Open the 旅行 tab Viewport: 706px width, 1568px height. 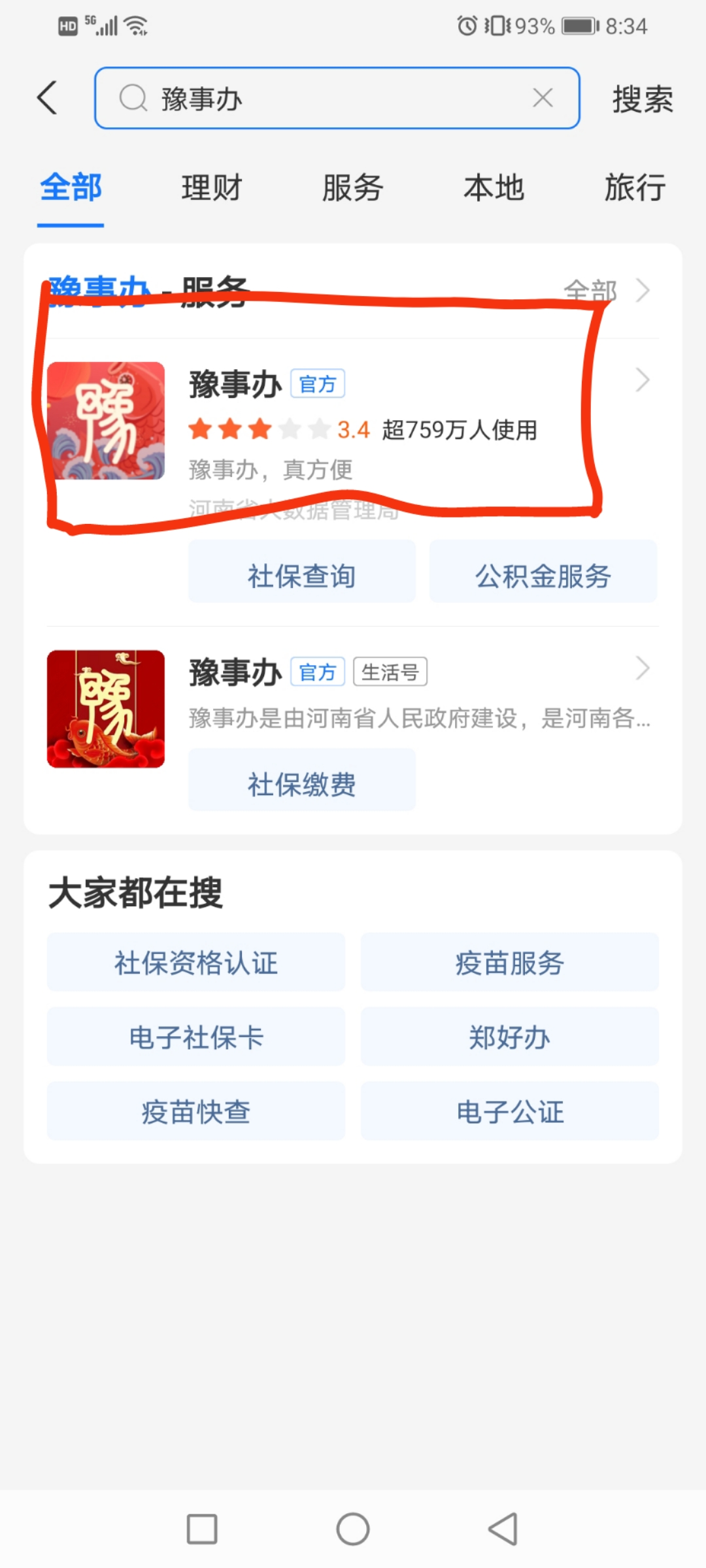[x=634, y=188]
